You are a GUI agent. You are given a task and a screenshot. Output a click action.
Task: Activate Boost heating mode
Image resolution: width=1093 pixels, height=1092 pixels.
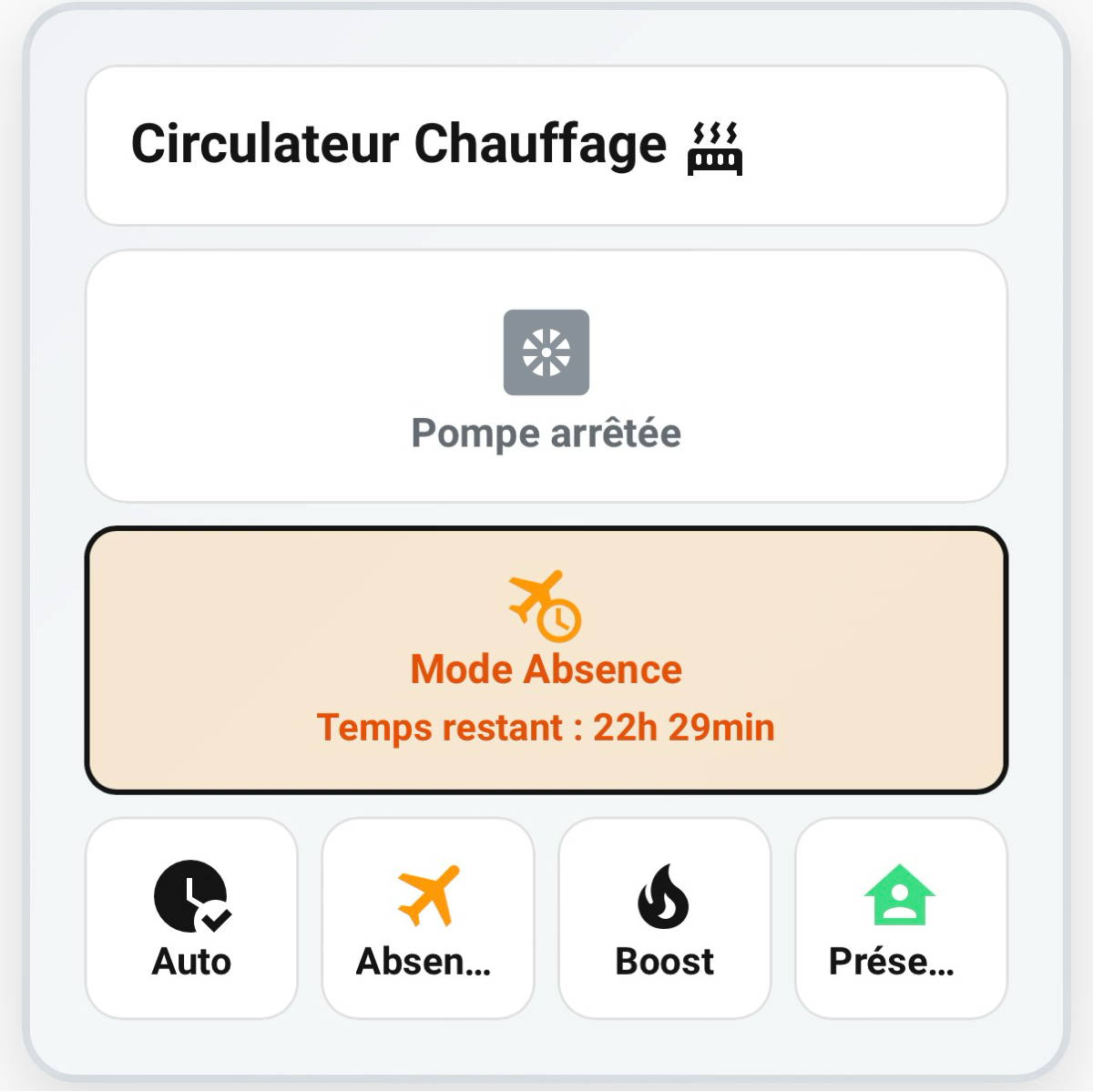664,918
